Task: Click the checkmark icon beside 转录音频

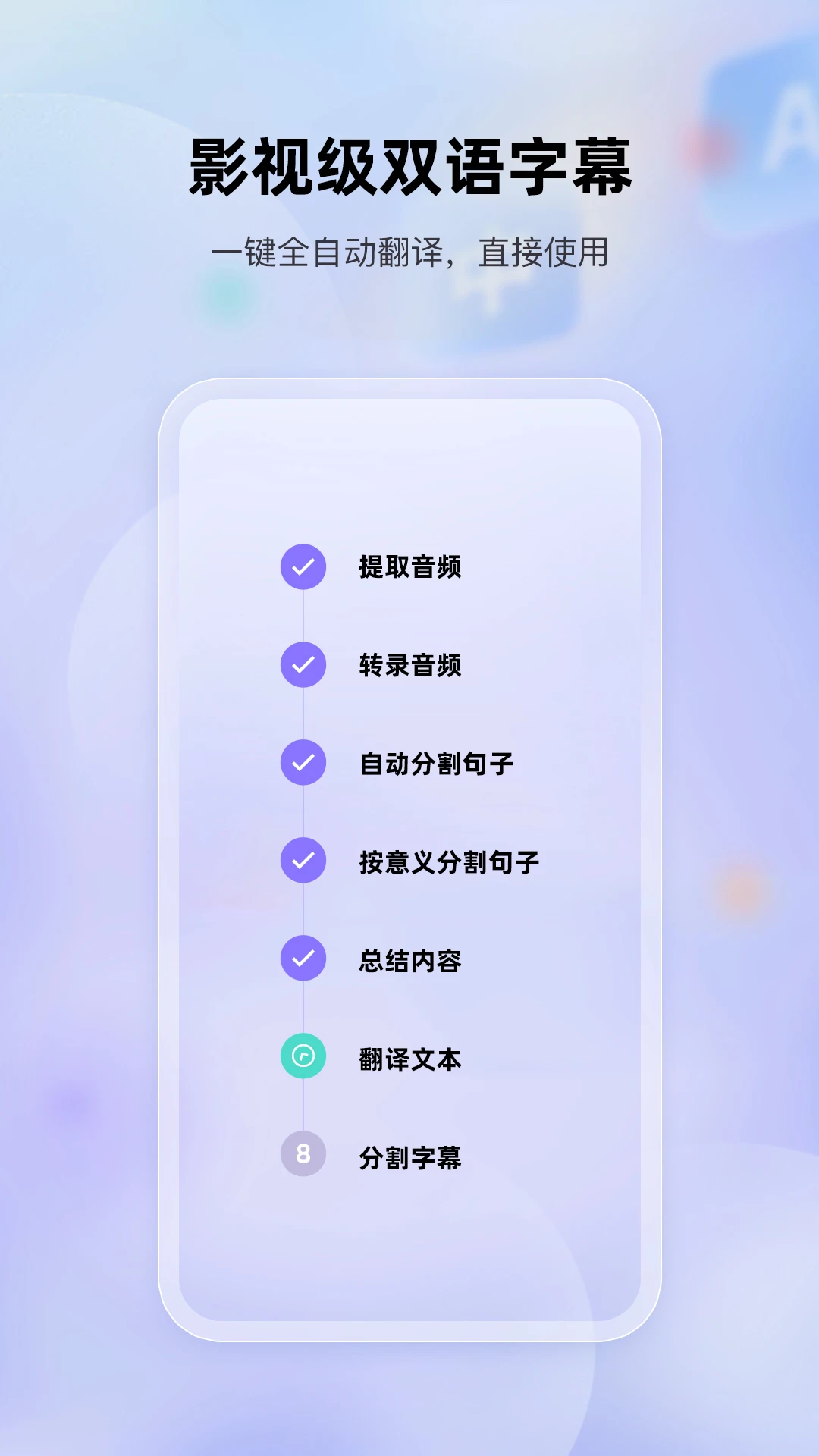Action: point(303,664)
